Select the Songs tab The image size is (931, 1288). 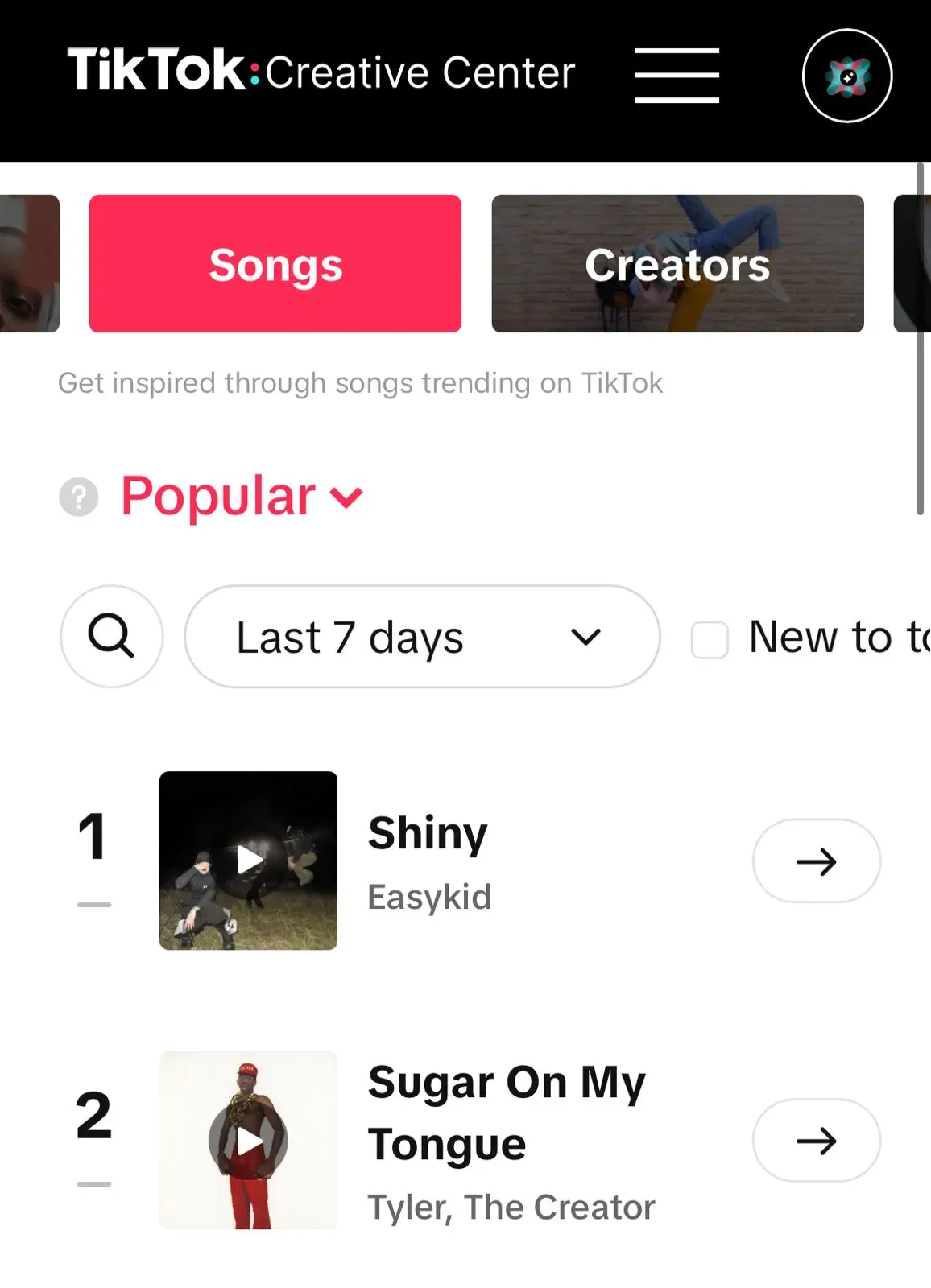pyautogui.click(x=275, y=264)
